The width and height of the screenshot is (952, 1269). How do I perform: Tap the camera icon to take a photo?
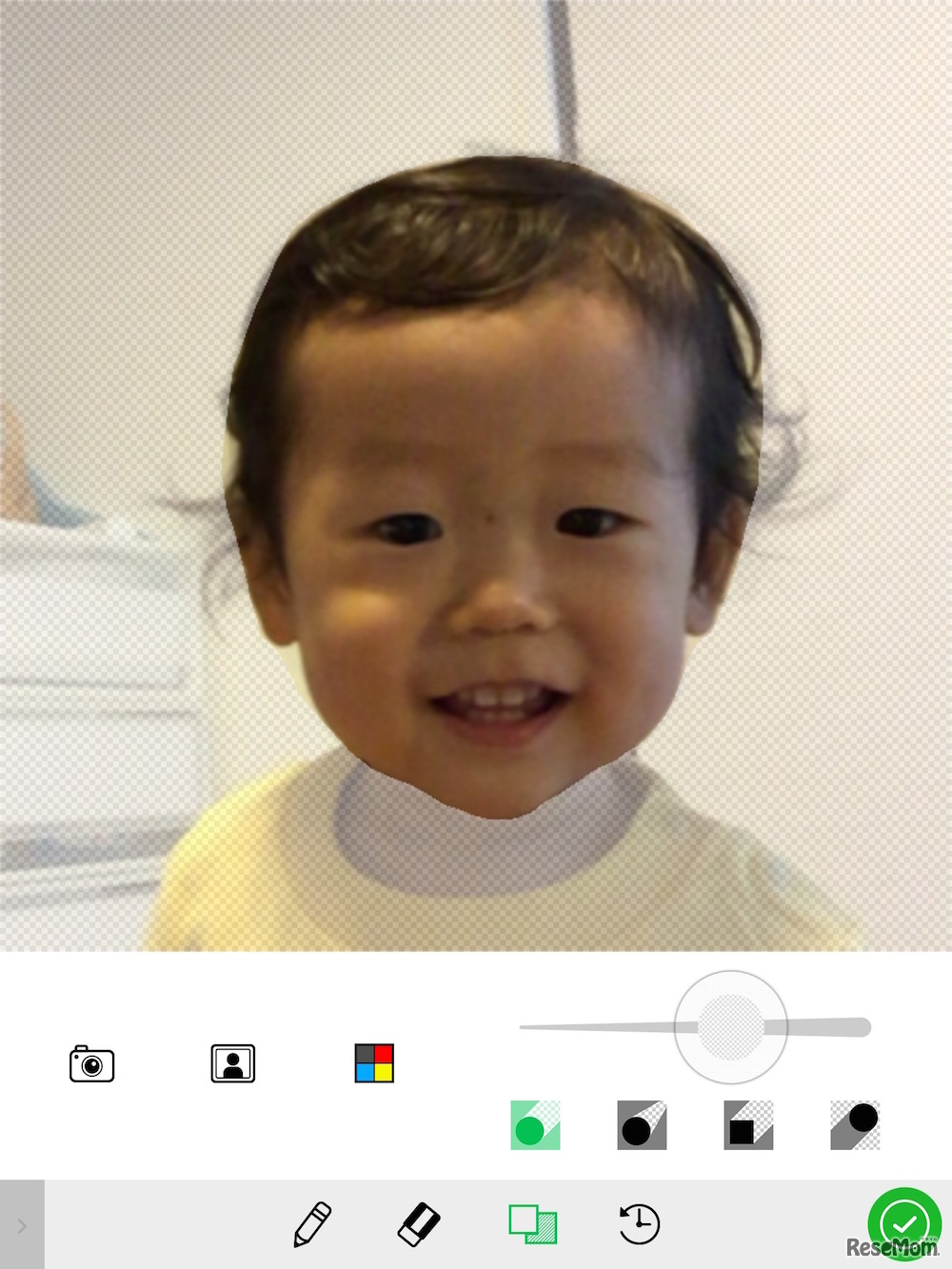91,1063
